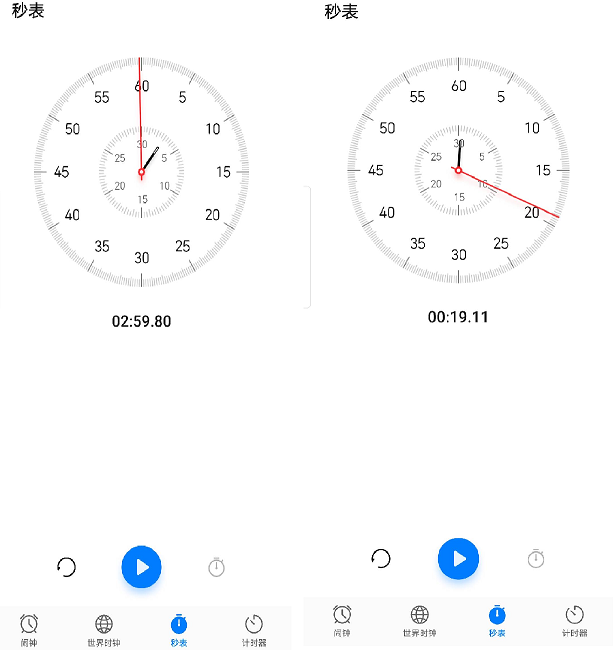
Task: Select 计时器 tab under the 00:19.11 stopwatch
Action: click(574, 621)
